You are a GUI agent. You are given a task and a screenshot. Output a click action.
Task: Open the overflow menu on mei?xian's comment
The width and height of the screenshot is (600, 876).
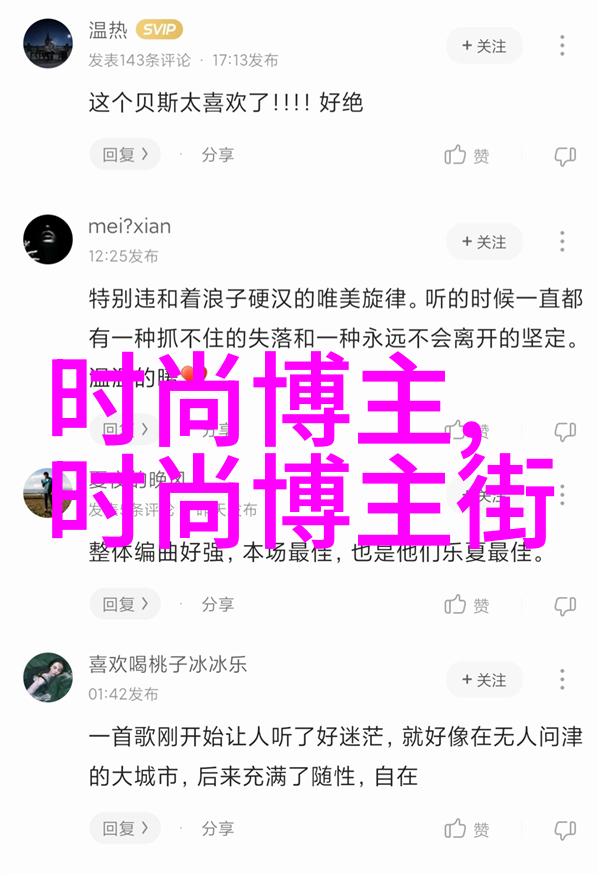pyautogui.click(x=564, y=242)
